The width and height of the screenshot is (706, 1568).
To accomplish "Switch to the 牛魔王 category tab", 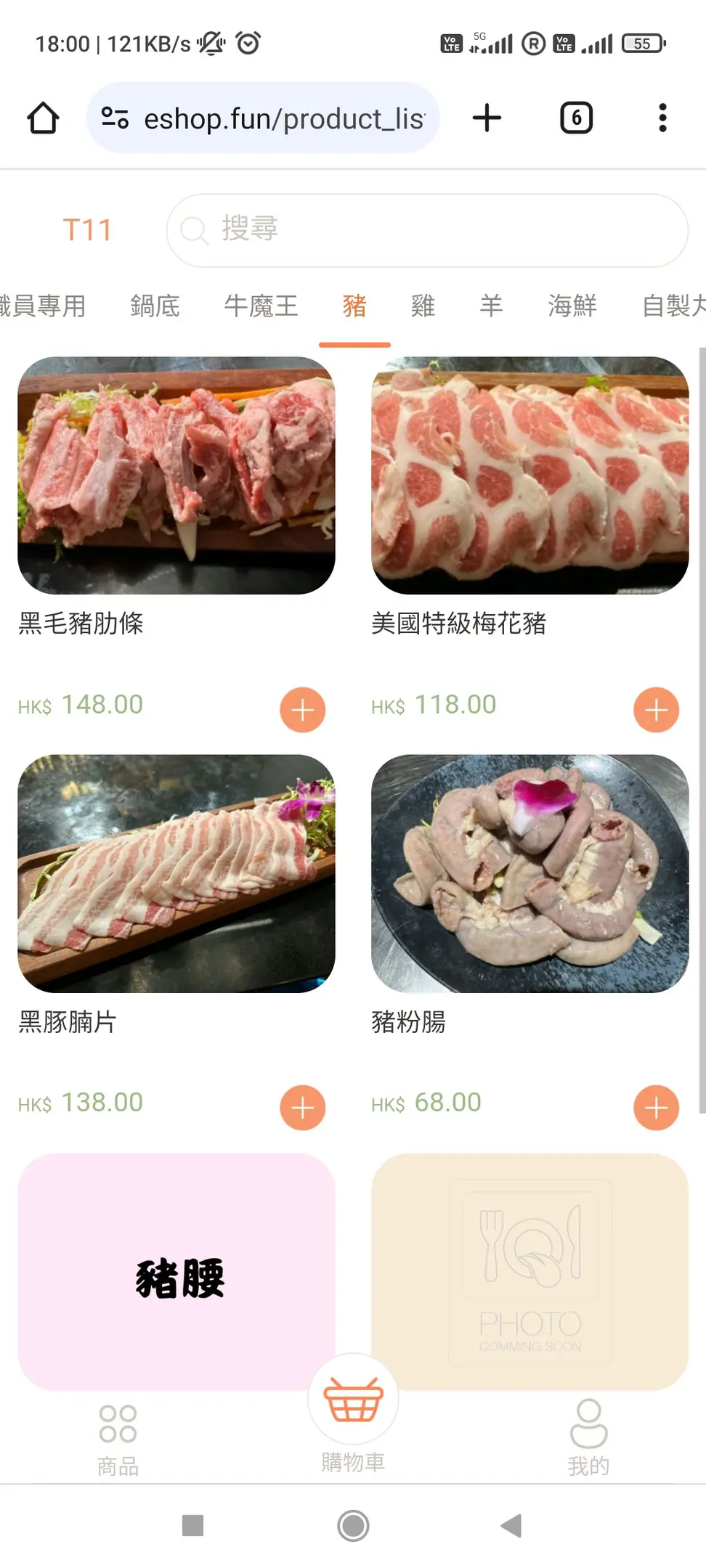I will [261, 306].
